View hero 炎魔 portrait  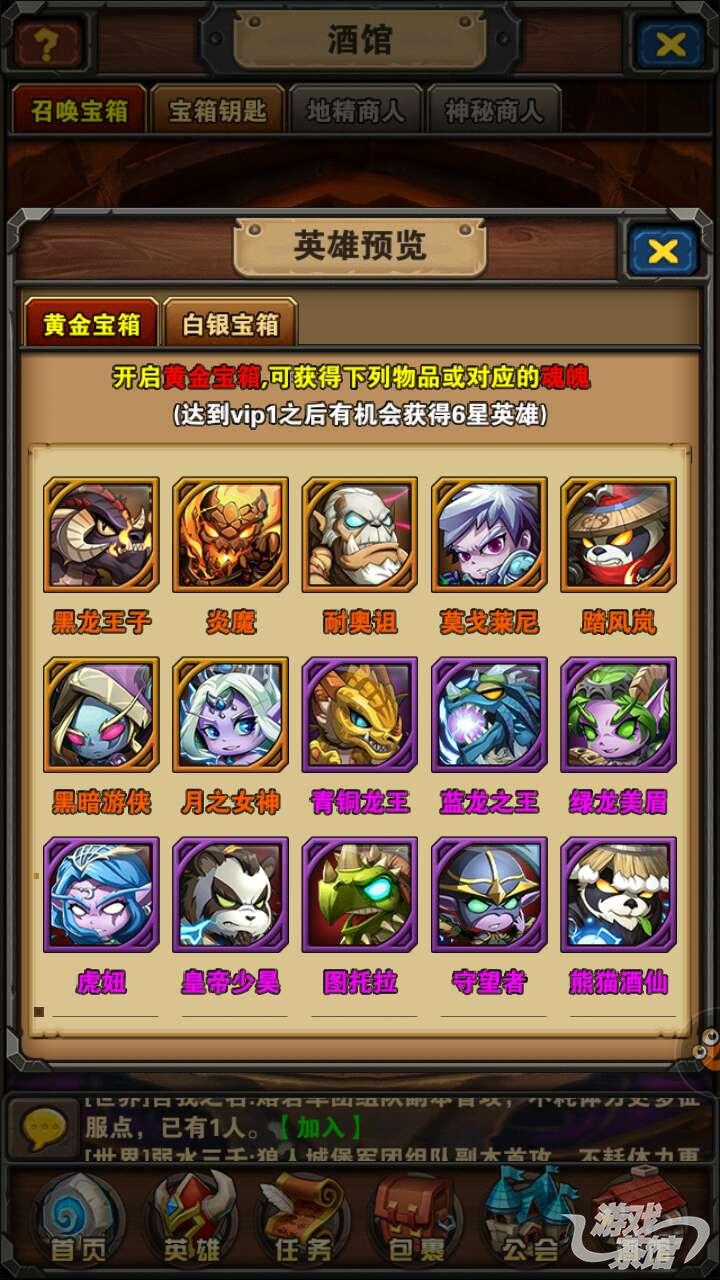pos(230,535)
